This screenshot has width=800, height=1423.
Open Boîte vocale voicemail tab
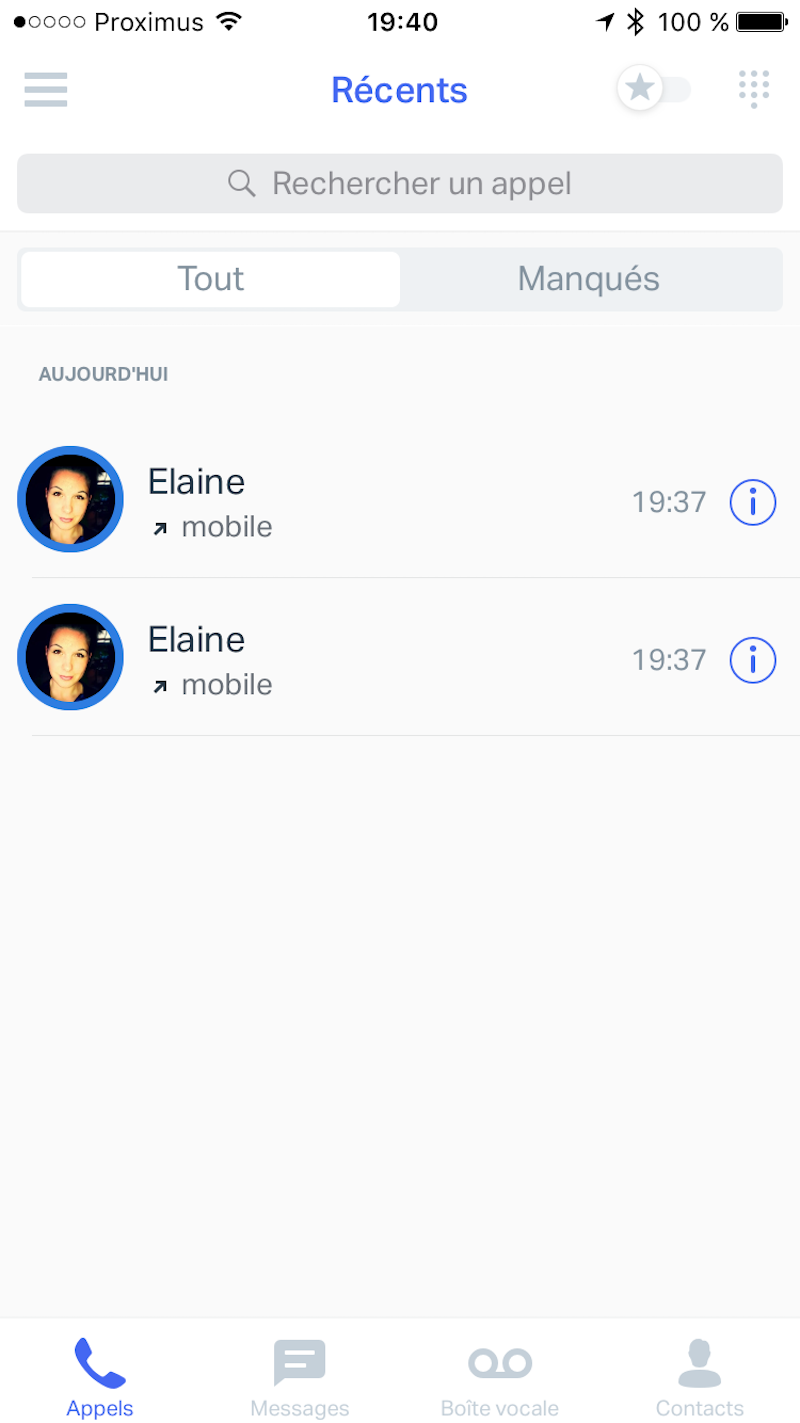click(x=500, y=1376)
